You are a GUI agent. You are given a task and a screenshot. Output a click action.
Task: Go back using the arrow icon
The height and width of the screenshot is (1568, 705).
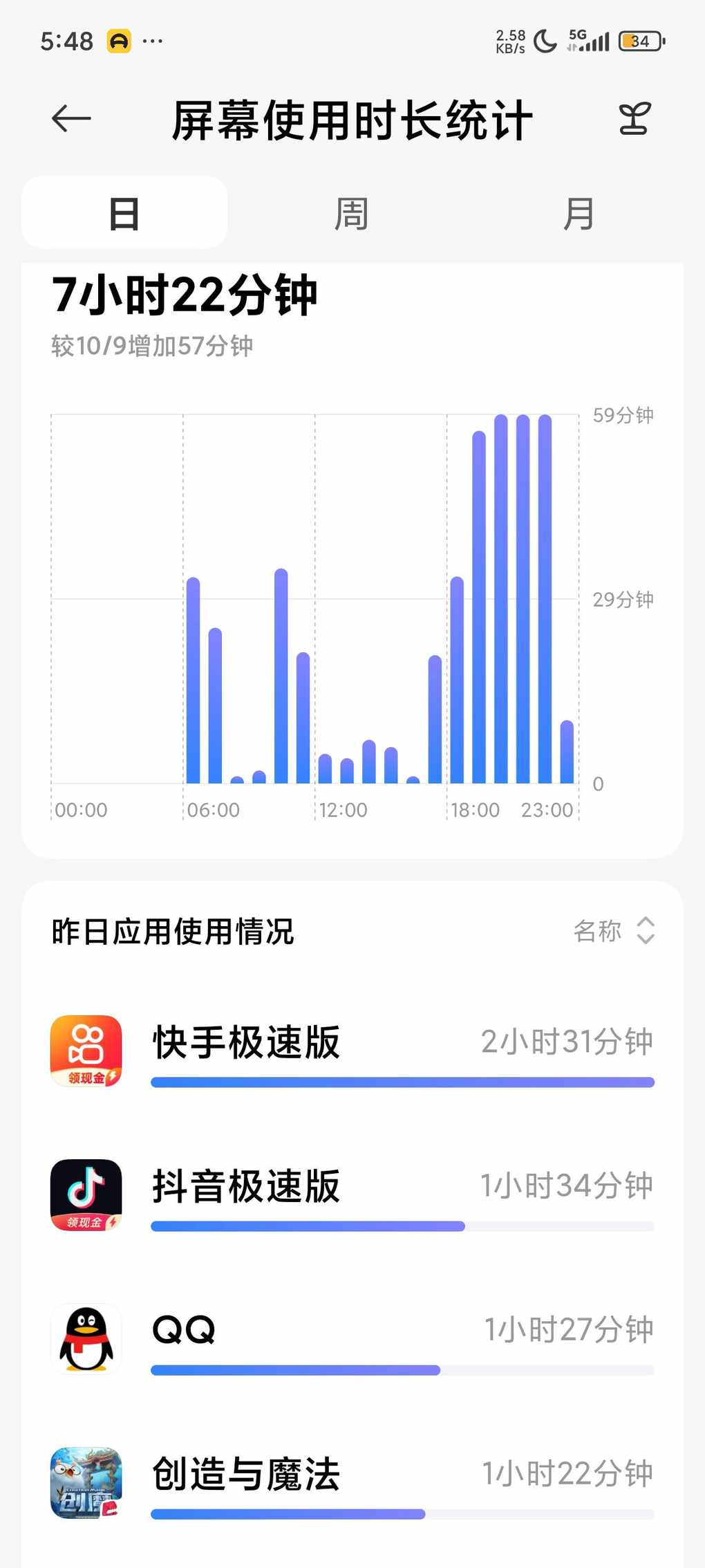tap(72, 119)
